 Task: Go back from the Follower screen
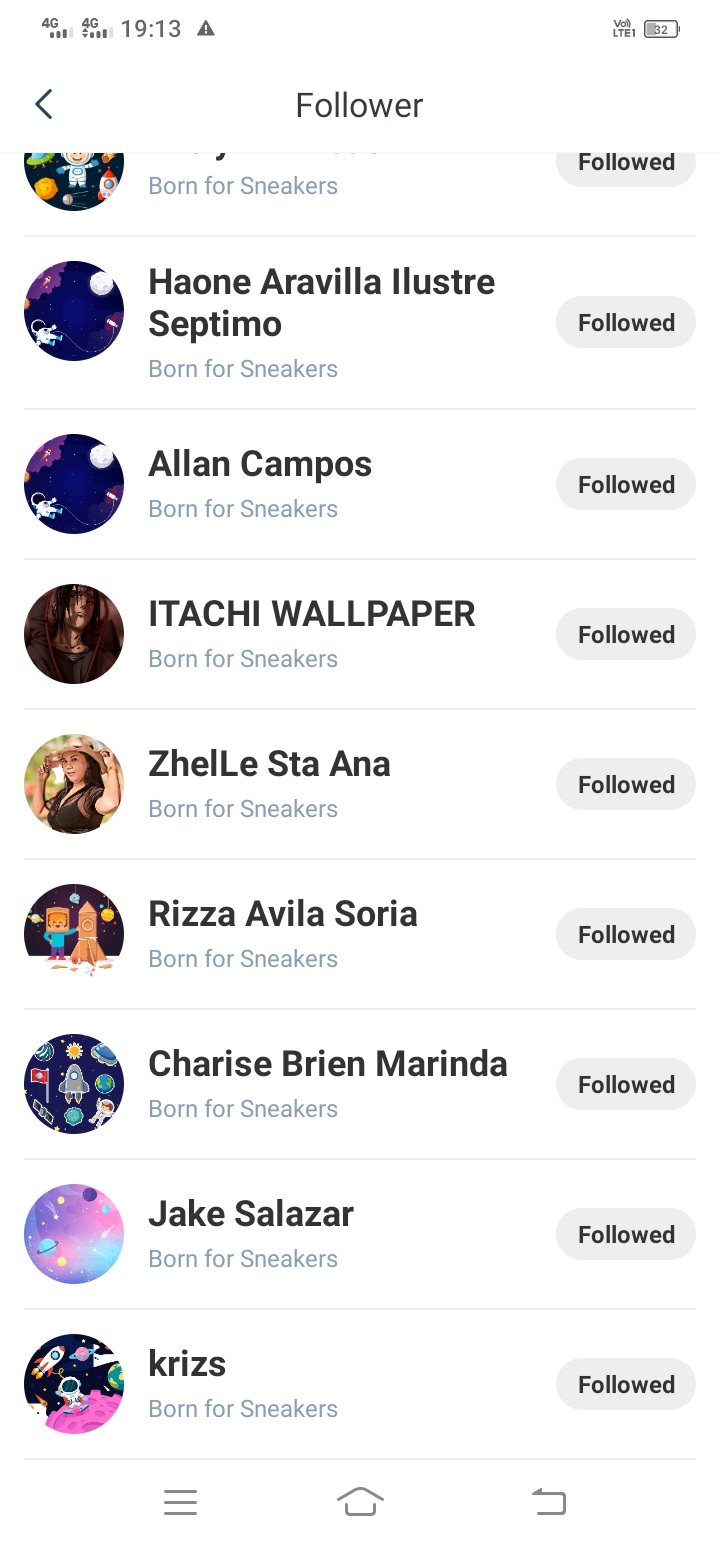(44, 105)
